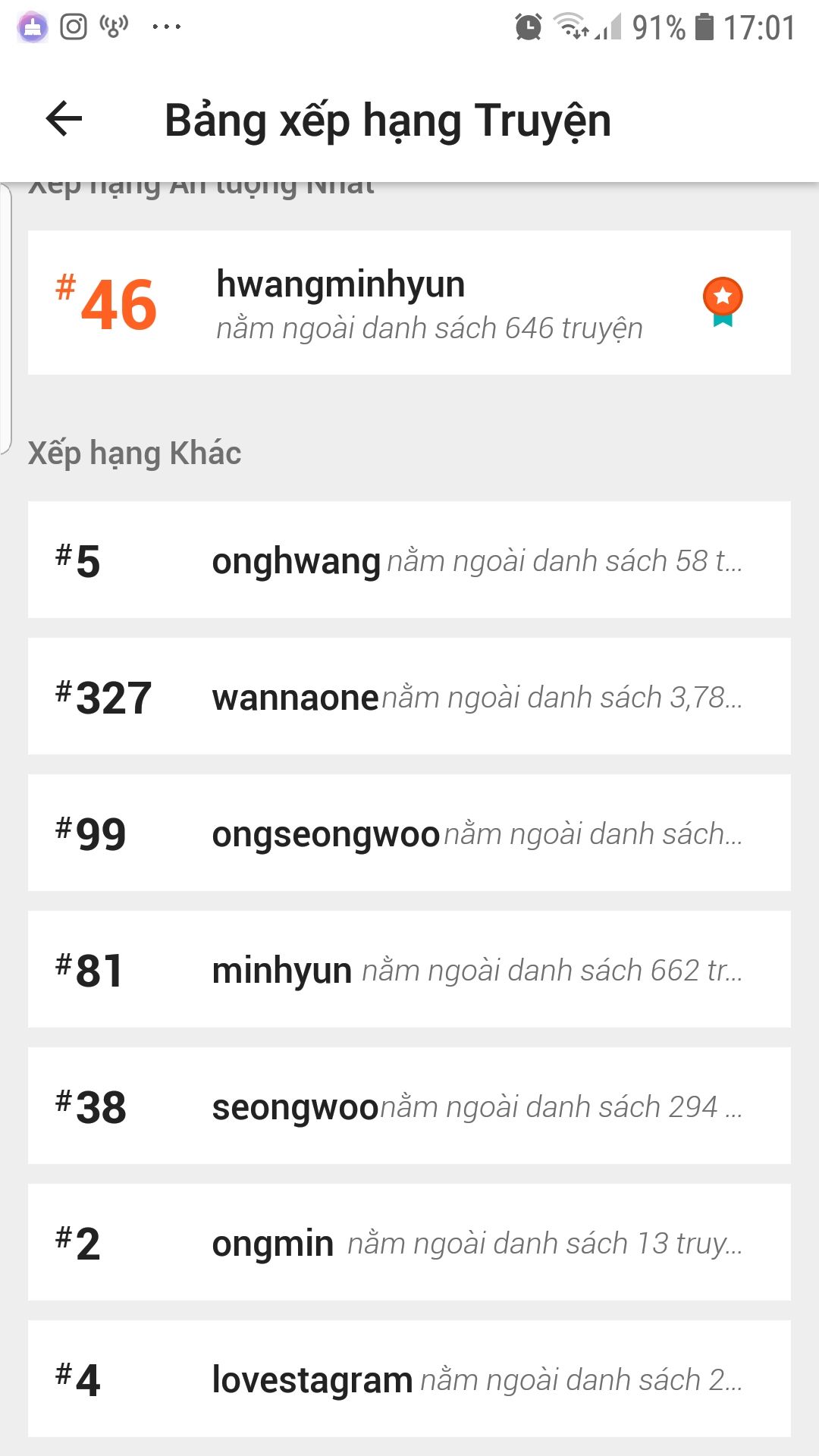Go back using the top-left arrow

point(64,119)
